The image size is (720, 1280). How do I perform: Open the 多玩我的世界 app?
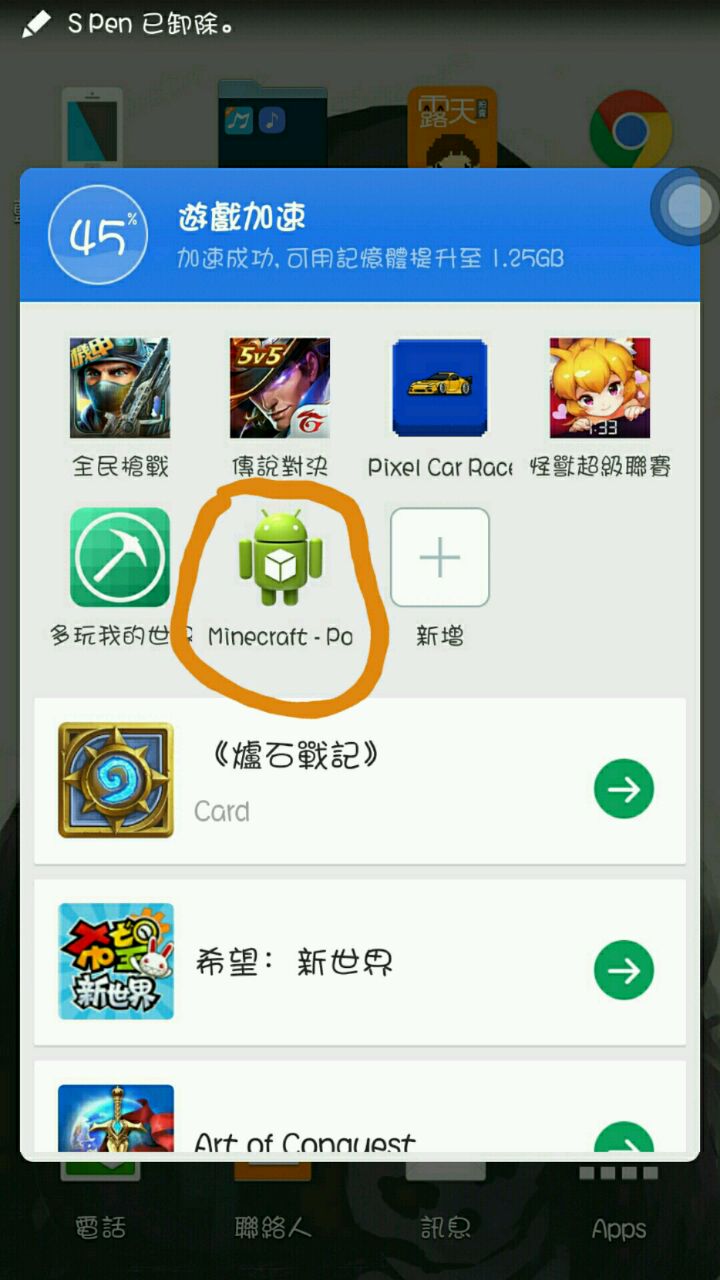(120, 557)
